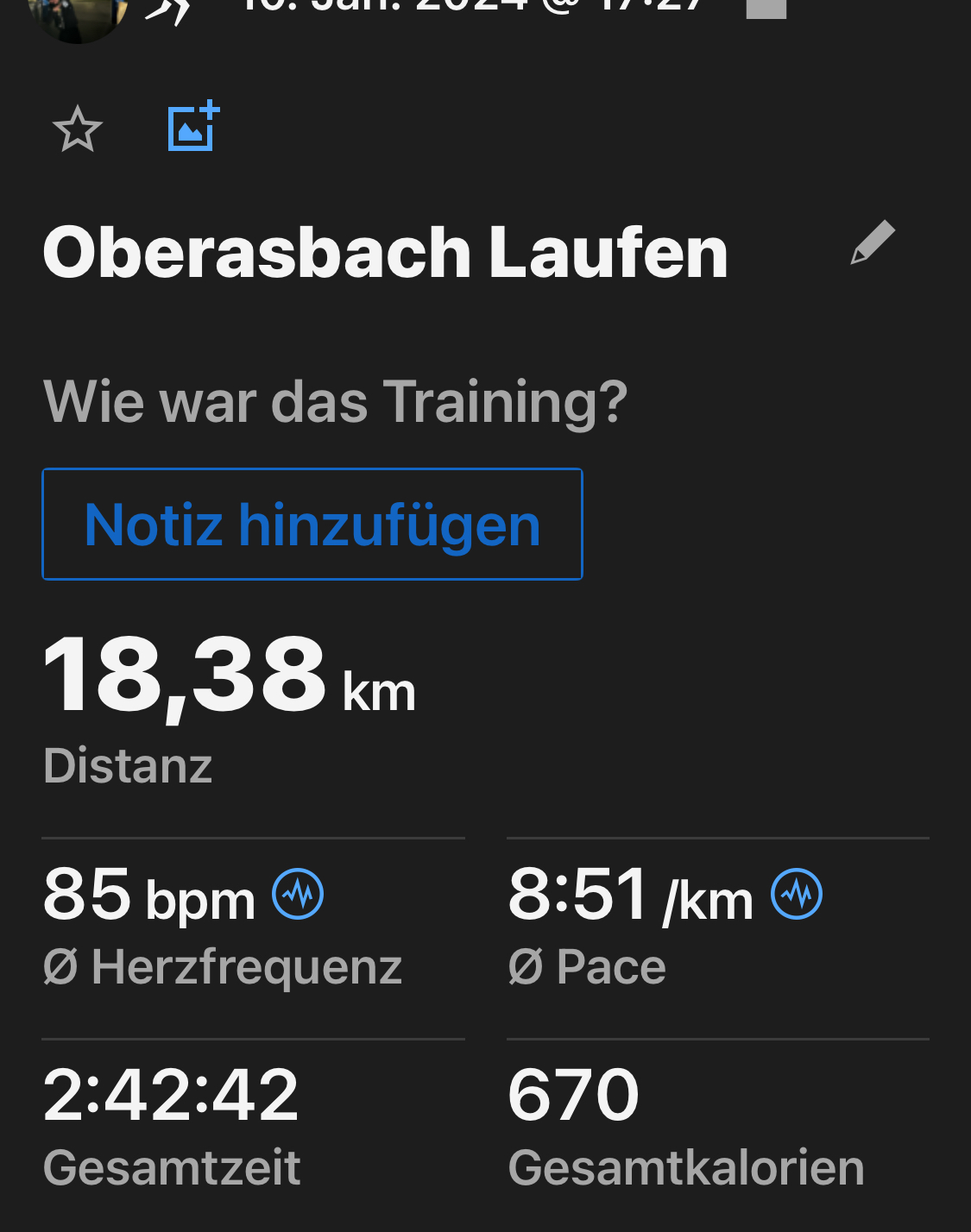Viewport: 971px width, 1232px height.
Task: Add a photo to this activity
Action: pos(193,127)
